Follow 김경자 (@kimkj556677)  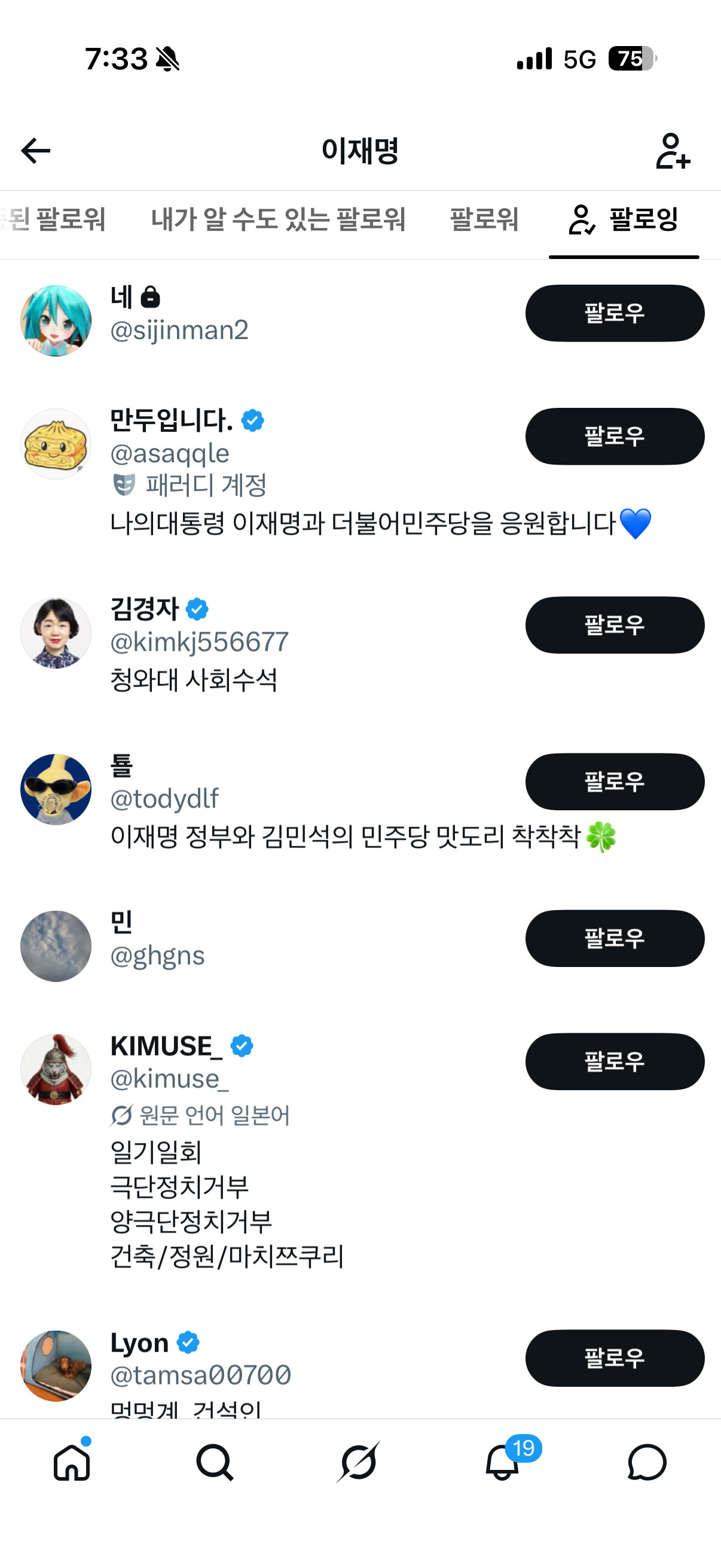[615, 625]
